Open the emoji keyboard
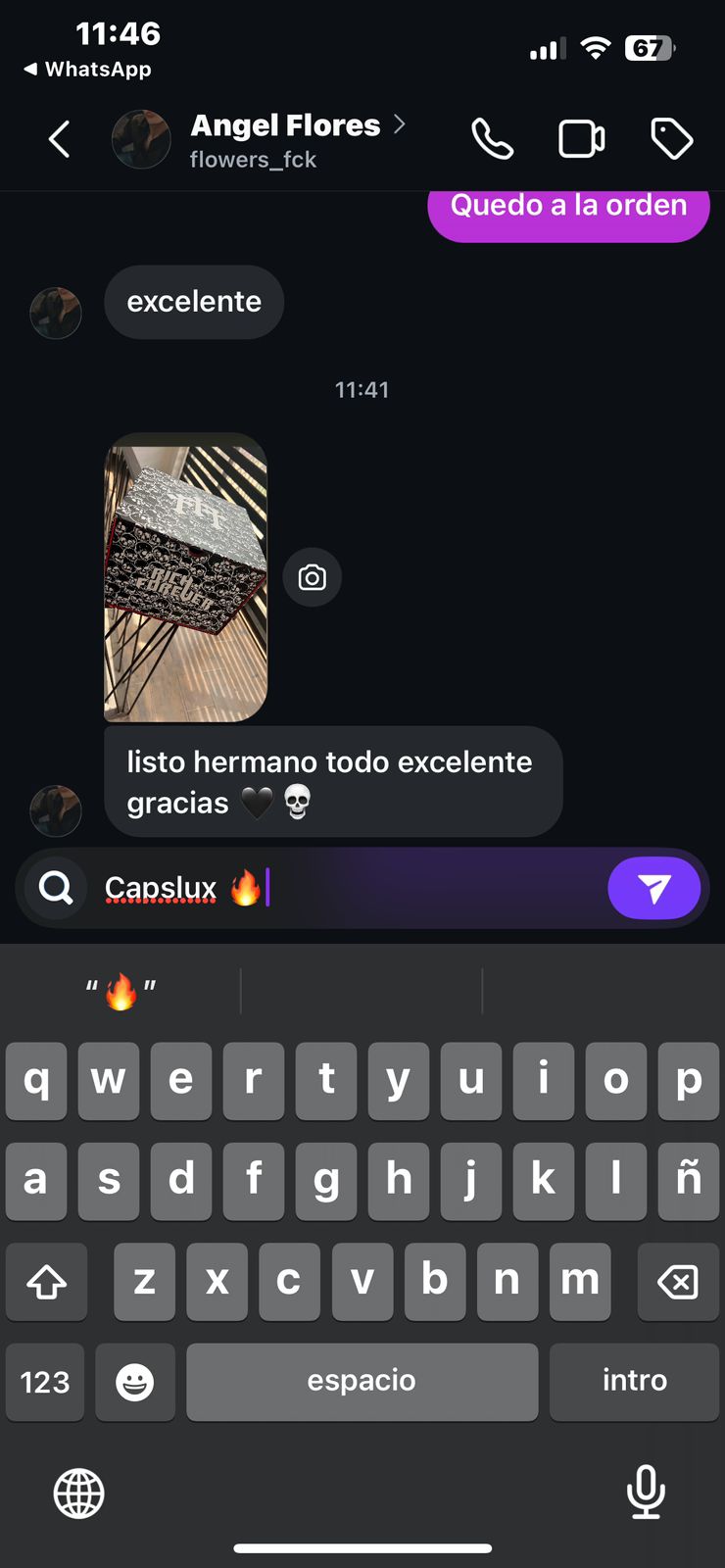 click(135, 1382)
